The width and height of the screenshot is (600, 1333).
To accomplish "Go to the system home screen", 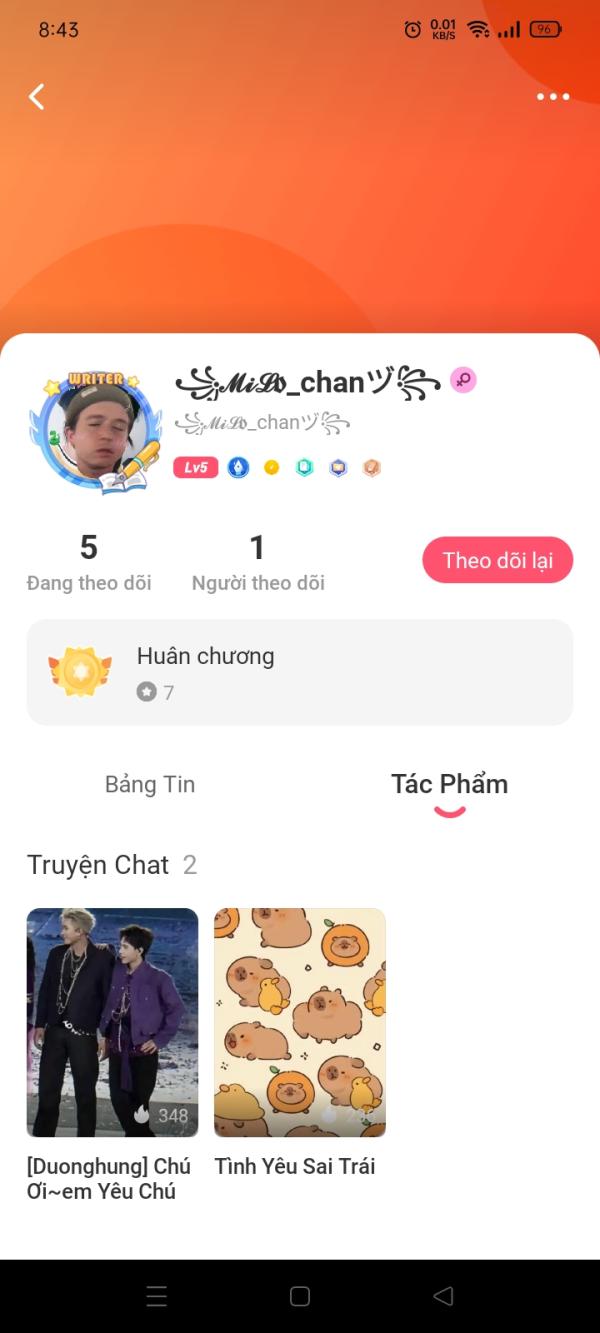I will click(x=300, y=1297).
